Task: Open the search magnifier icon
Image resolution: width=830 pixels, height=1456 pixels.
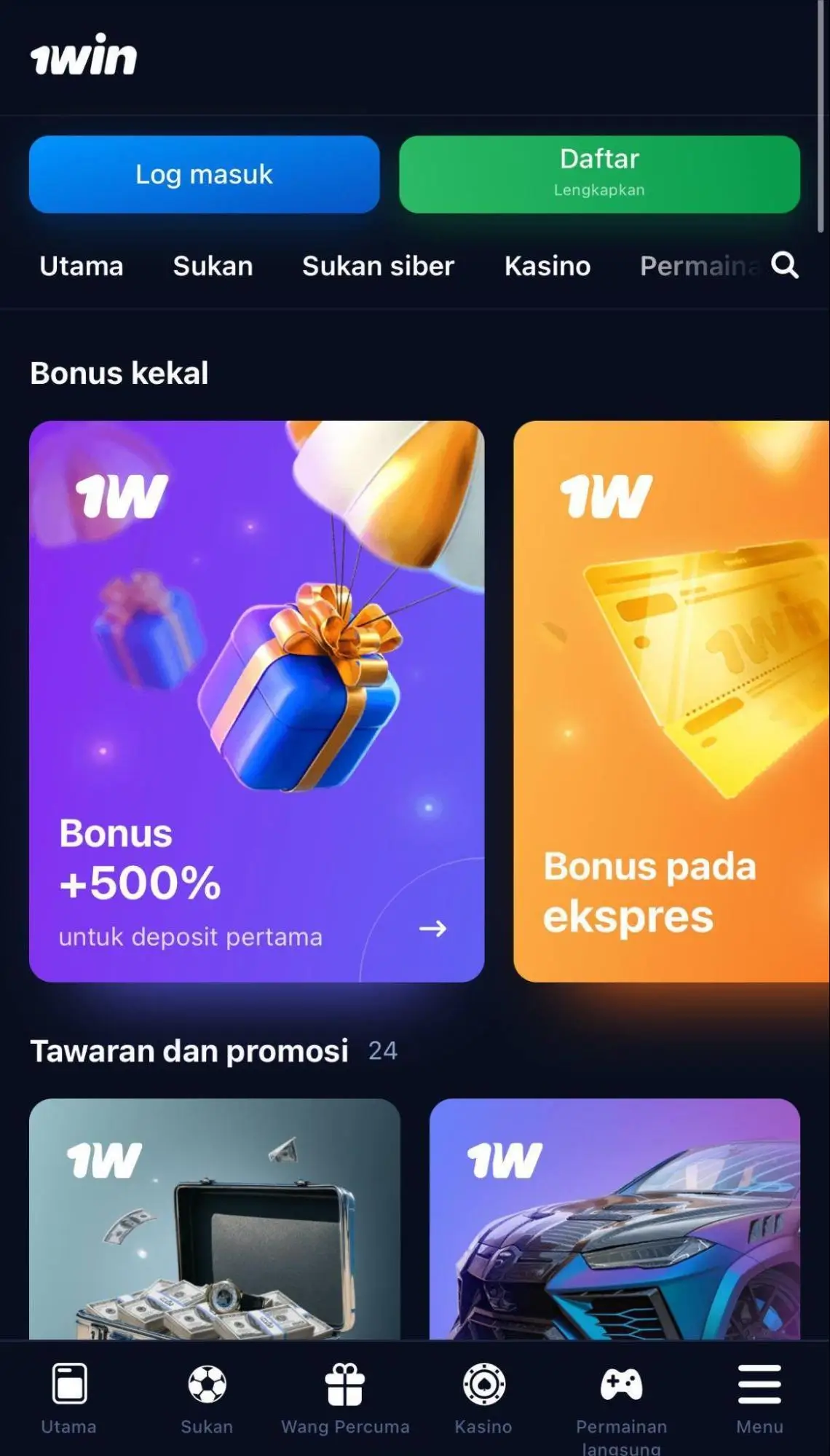Action: (x=785, y=265)
